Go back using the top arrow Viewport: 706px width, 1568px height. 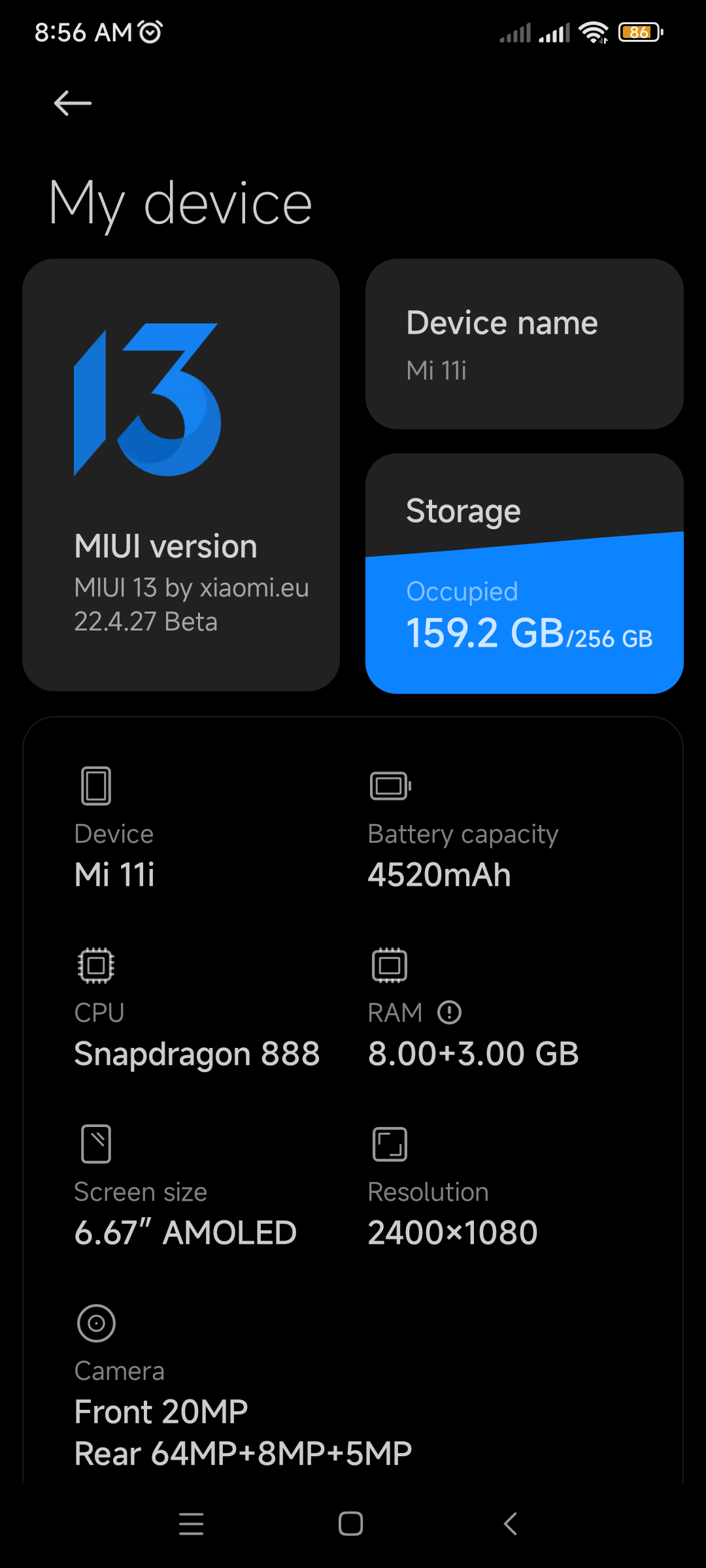(x=73, y=103)
